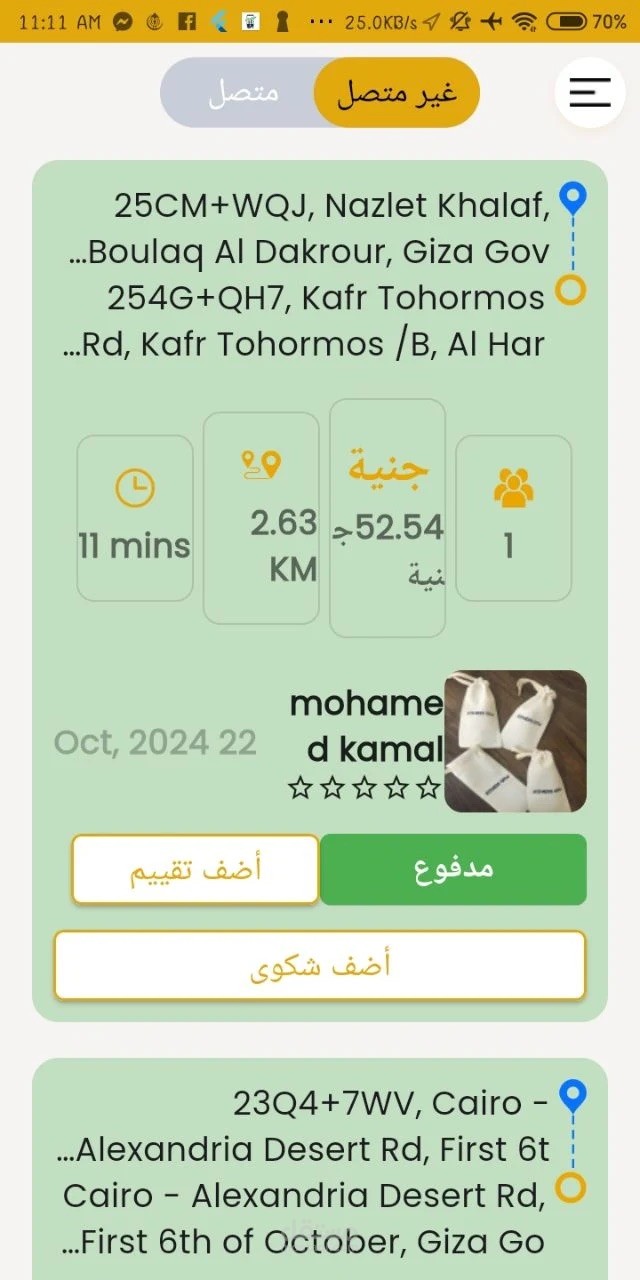Switch to the متصل (online) option
640x1280 pixels.
pyautogui.click(x=240, y=93)
